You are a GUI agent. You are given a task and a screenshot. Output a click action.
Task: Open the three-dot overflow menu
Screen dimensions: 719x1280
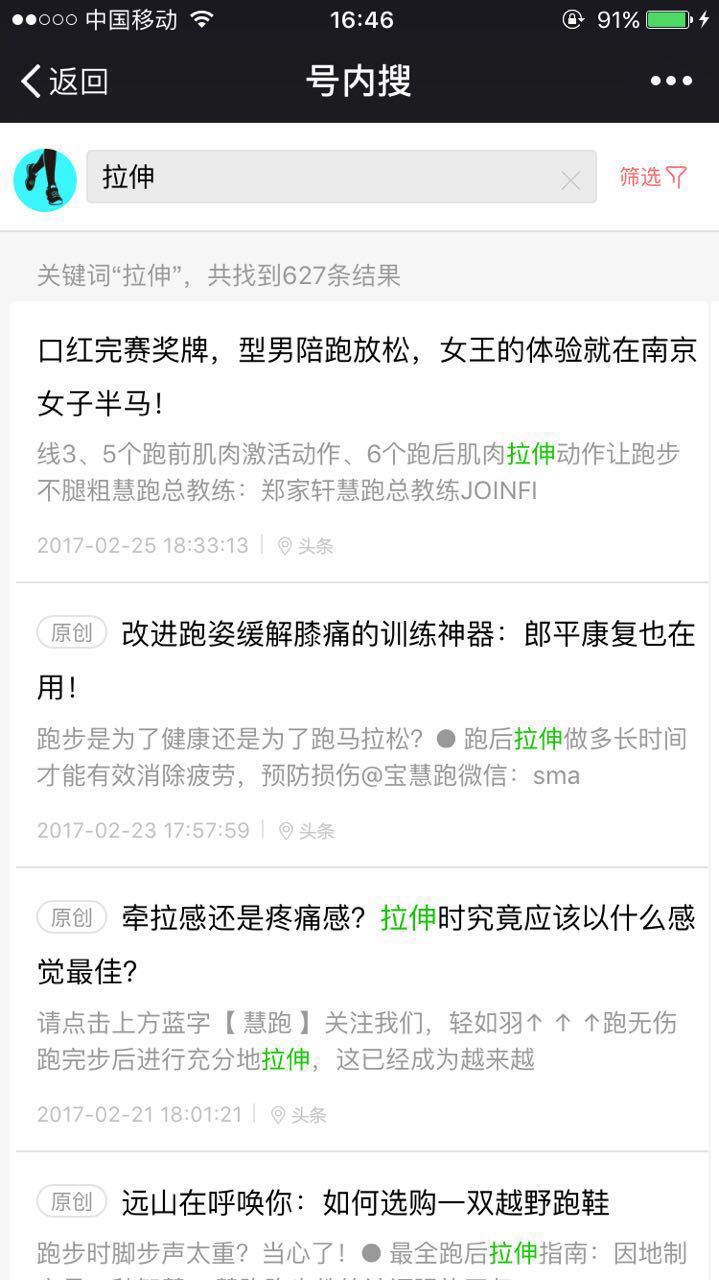[671, 81]
